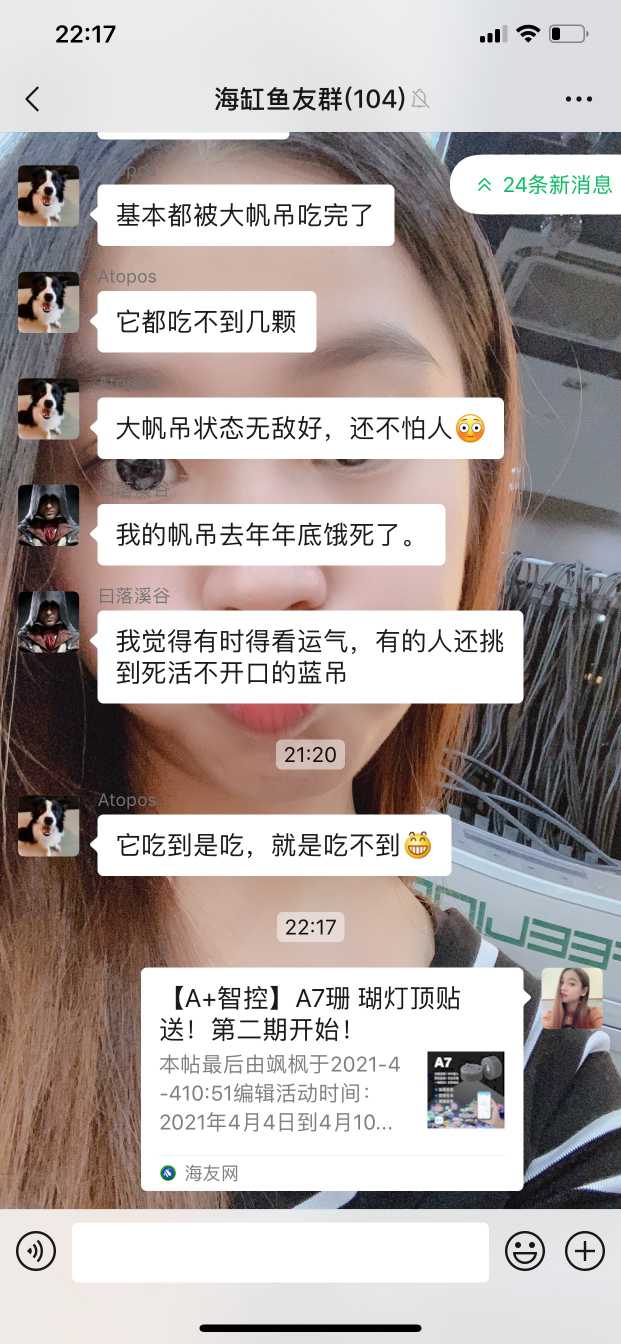Open Atopos's avatar next to 它吃到是吃
This screenshot has height=1344, width=621.
pos(48,826)
